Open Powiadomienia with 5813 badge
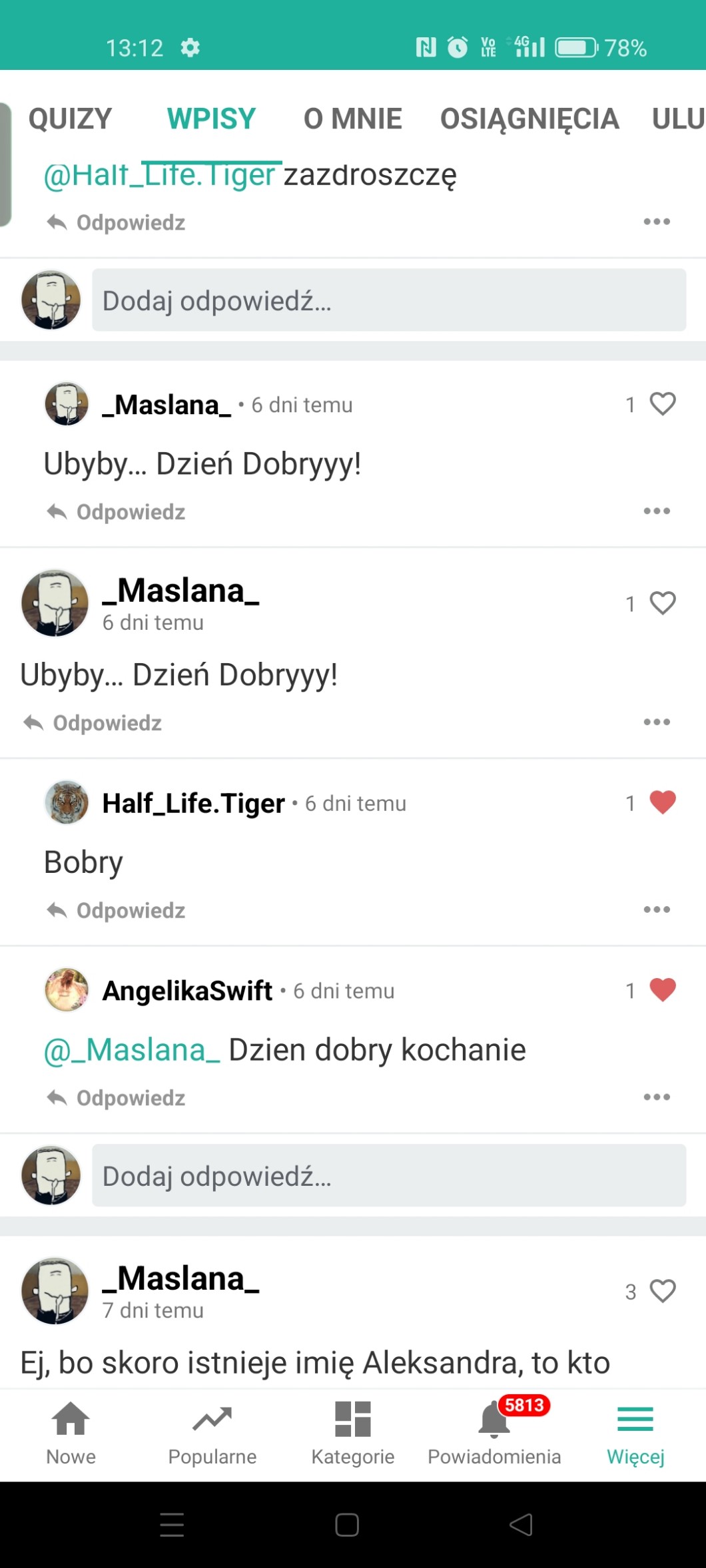Screen dimensions: 706x1568 point(494,1432)
